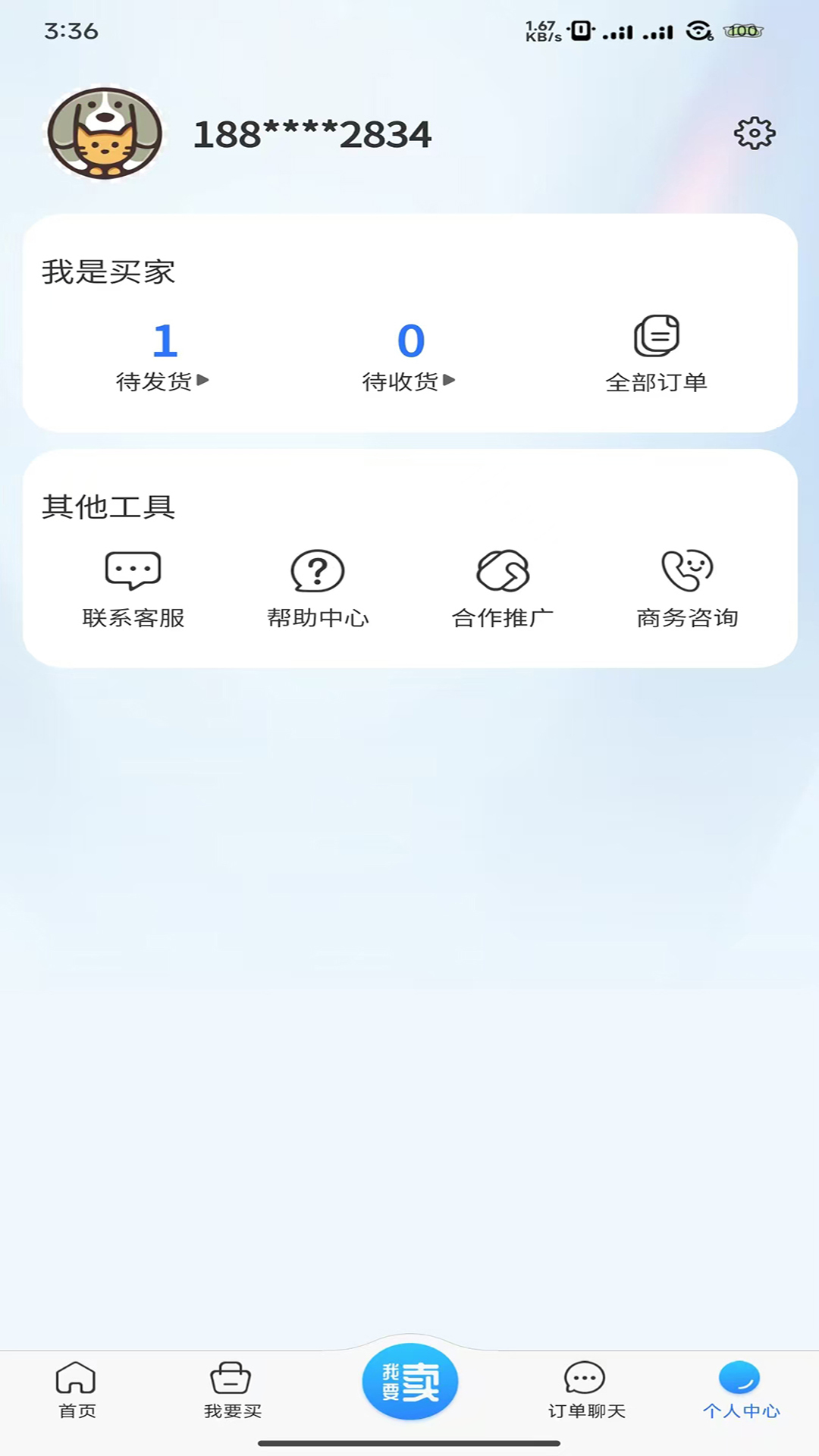Tap the user avatar picture

click(x=105, y=133)
